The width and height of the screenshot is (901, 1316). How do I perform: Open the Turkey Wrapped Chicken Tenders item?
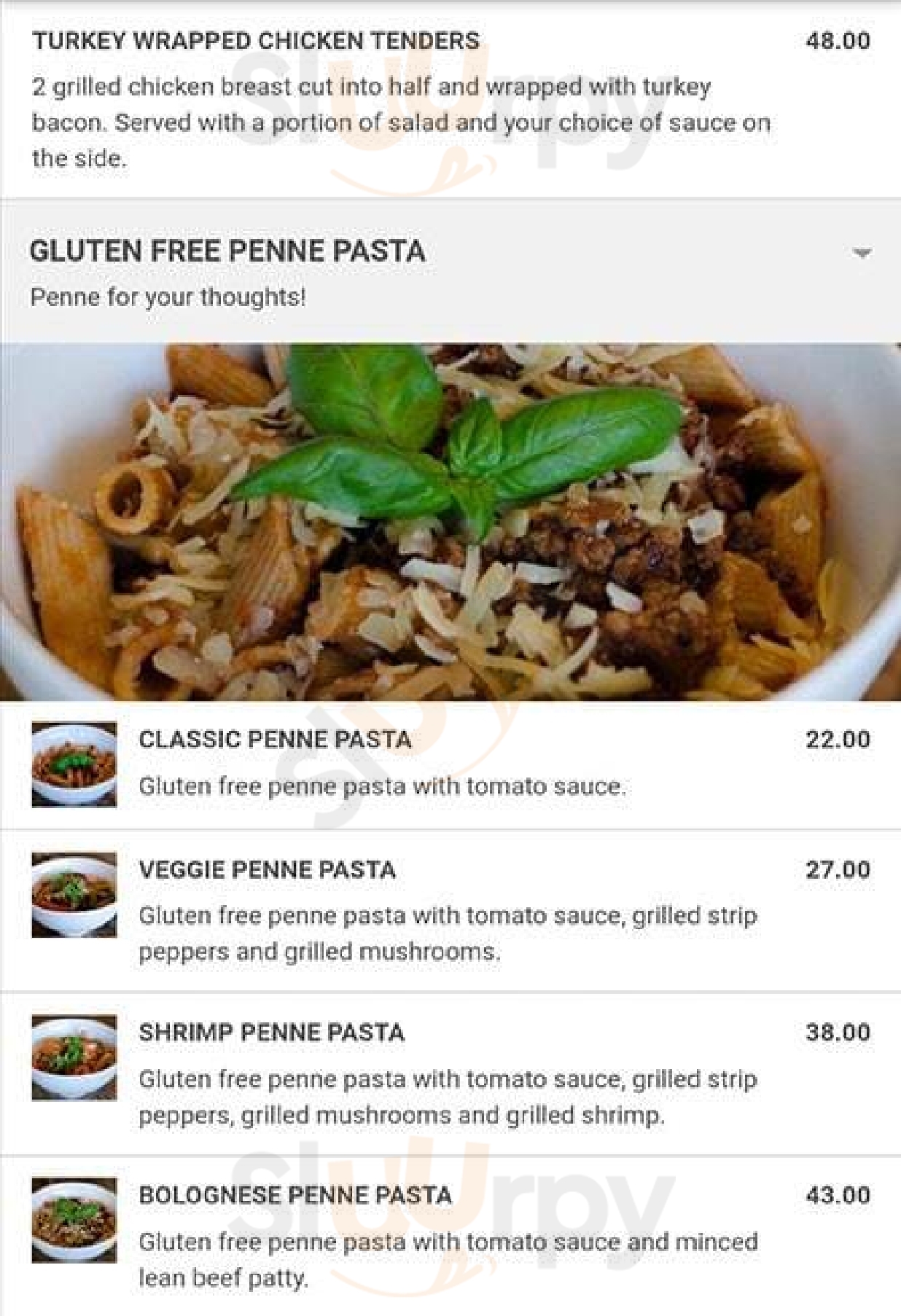point(256,41)
